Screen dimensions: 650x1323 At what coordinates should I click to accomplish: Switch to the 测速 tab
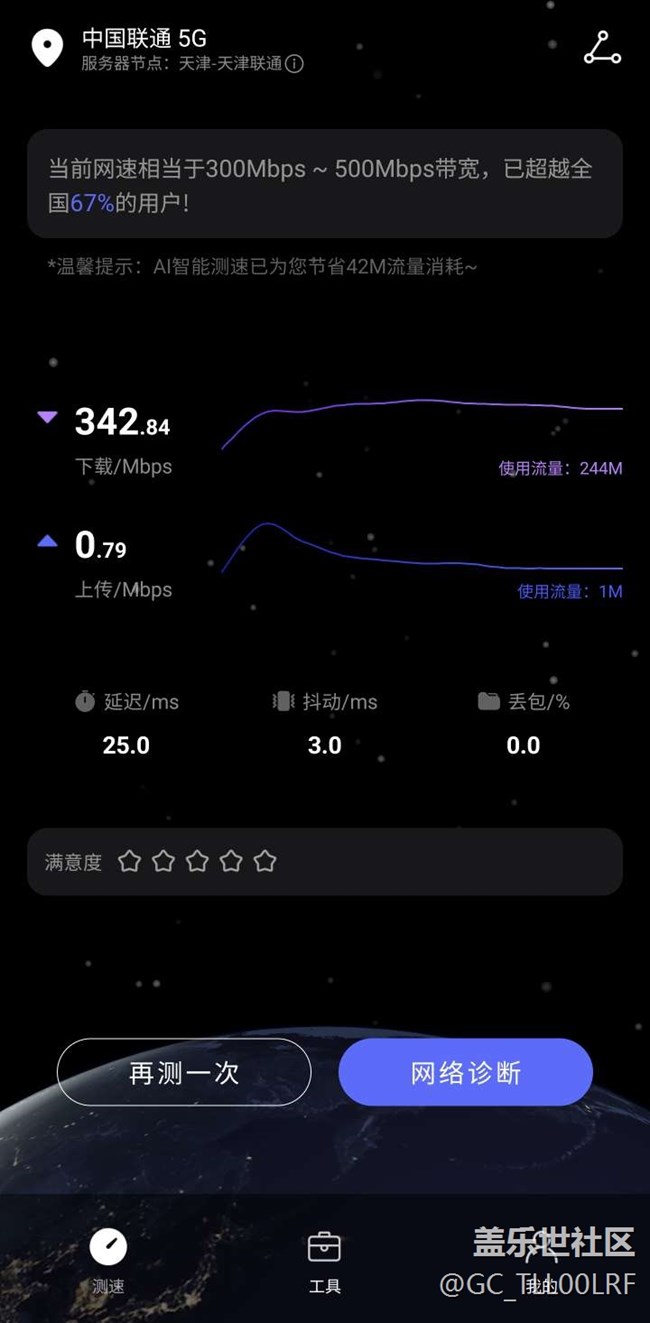(x=108, y=1259)
